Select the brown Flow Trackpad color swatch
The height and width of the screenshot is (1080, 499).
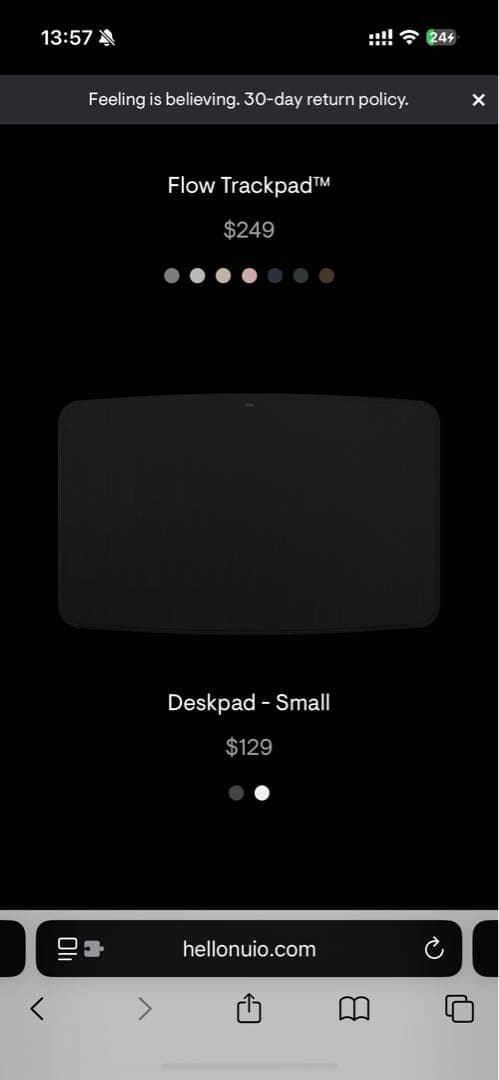(327, 276)
